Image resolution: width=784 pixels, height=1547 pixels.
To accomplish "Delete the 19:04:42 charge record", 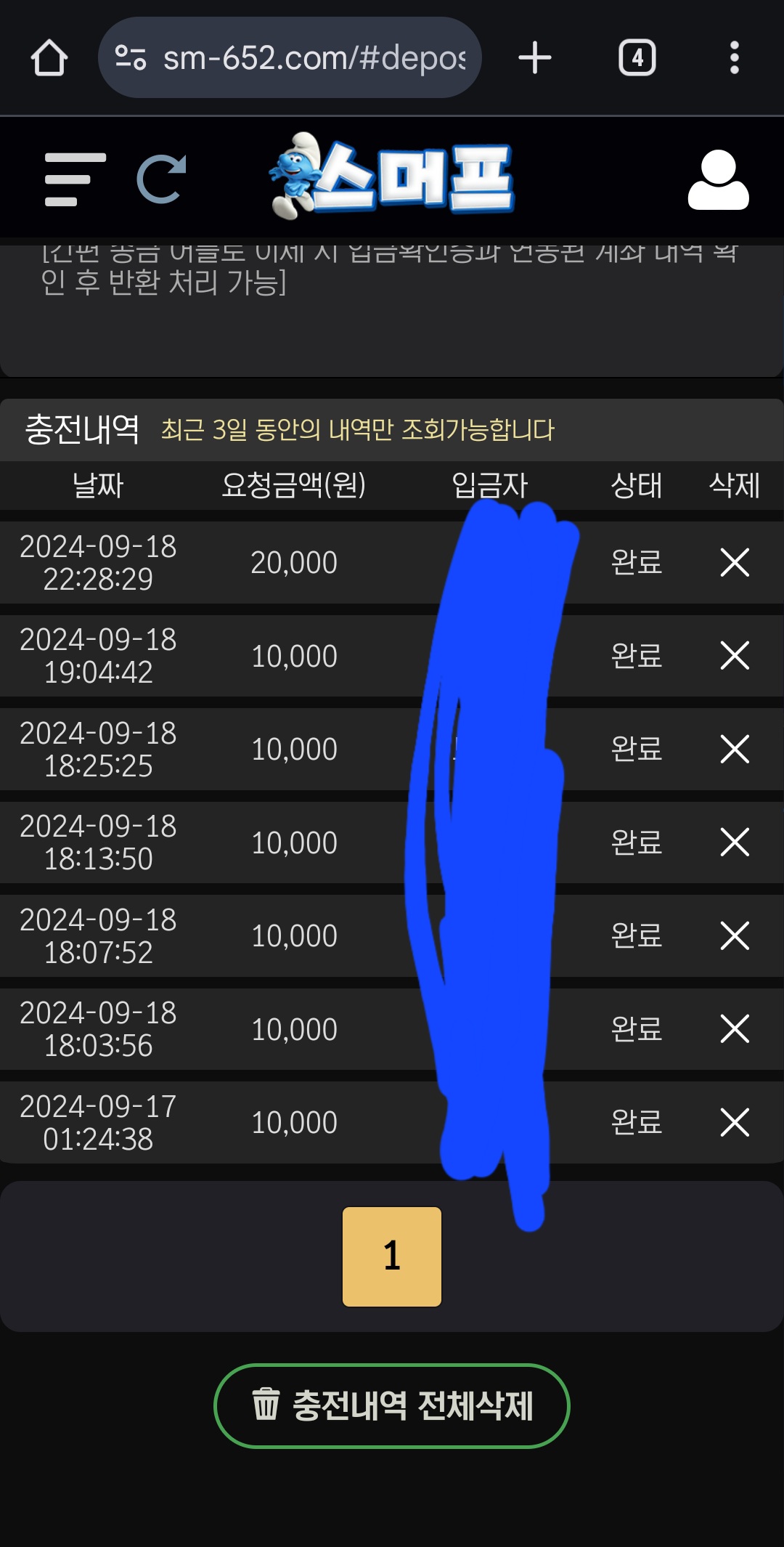I will coord(734,656).
